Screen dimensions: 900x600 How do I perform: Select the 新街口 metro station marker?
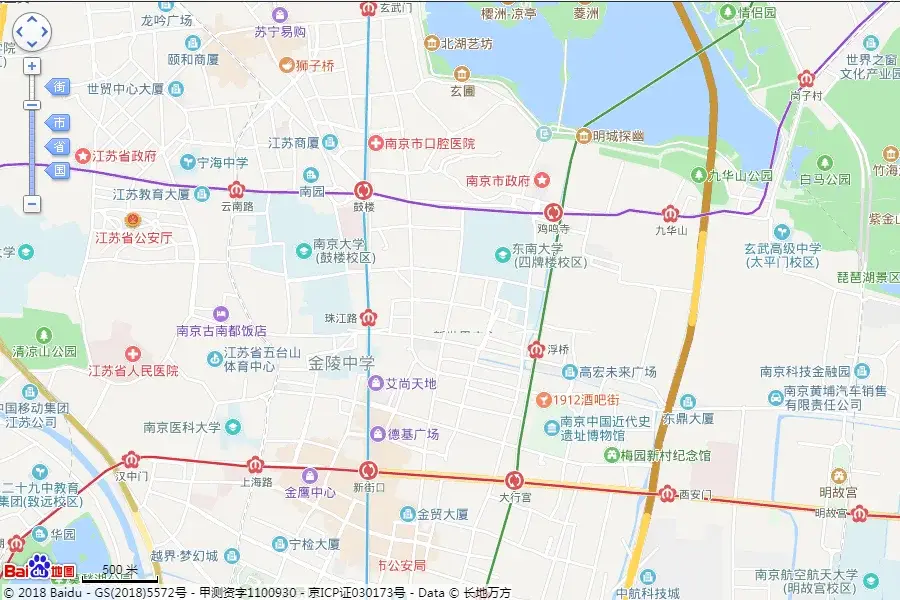368,470
